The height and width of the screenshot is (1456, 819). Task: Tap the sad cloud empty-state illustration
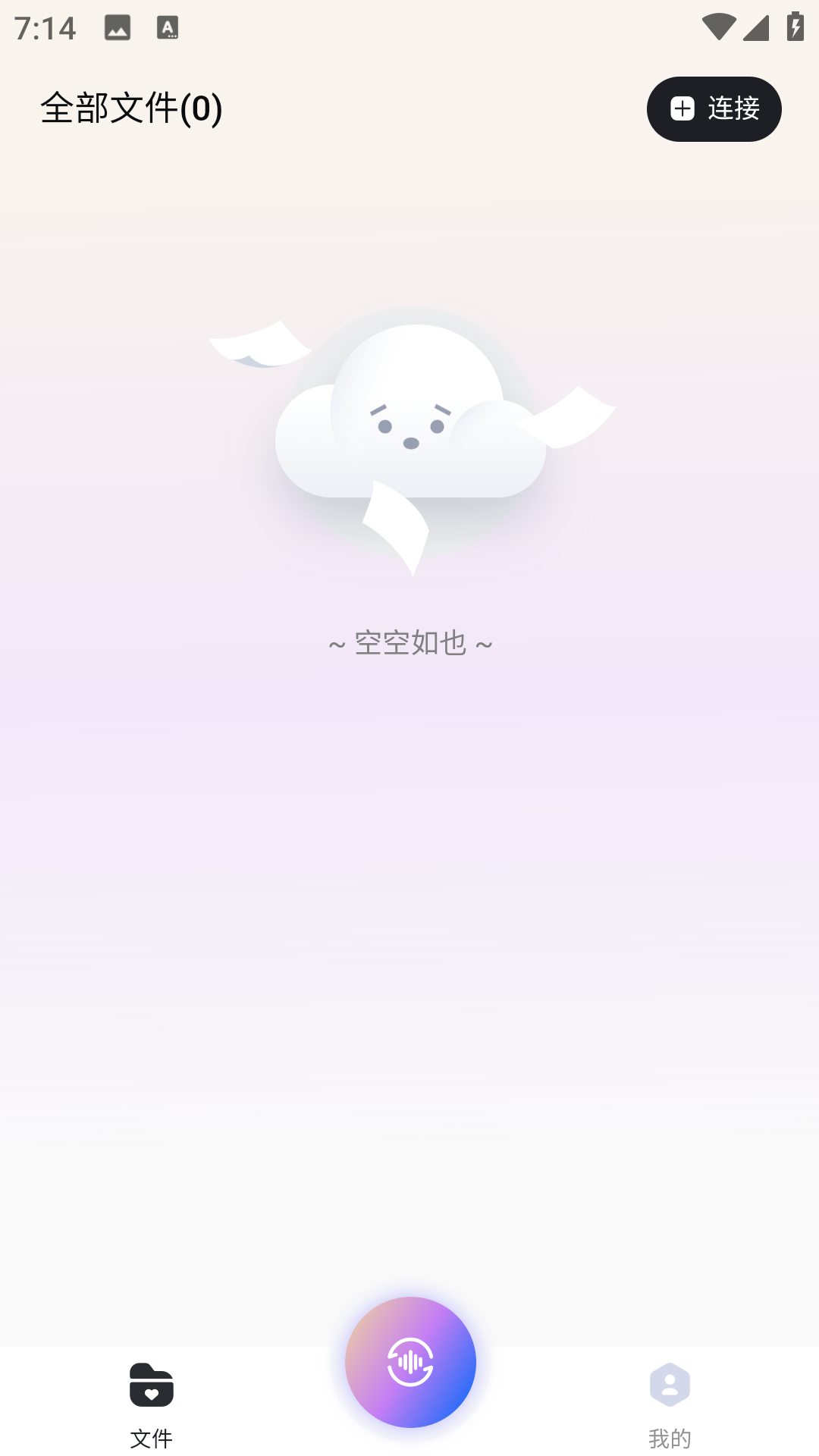pyautogui.click(x=409, y=432)
